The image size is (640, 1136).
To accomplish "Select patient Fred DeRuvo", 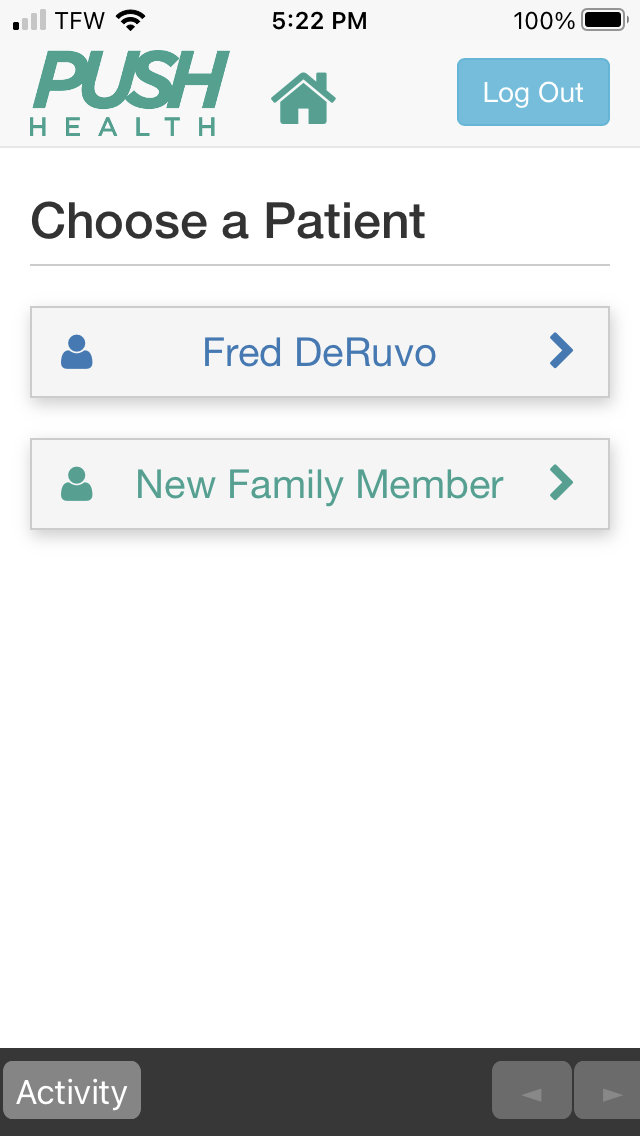I will tap(320, 352).
